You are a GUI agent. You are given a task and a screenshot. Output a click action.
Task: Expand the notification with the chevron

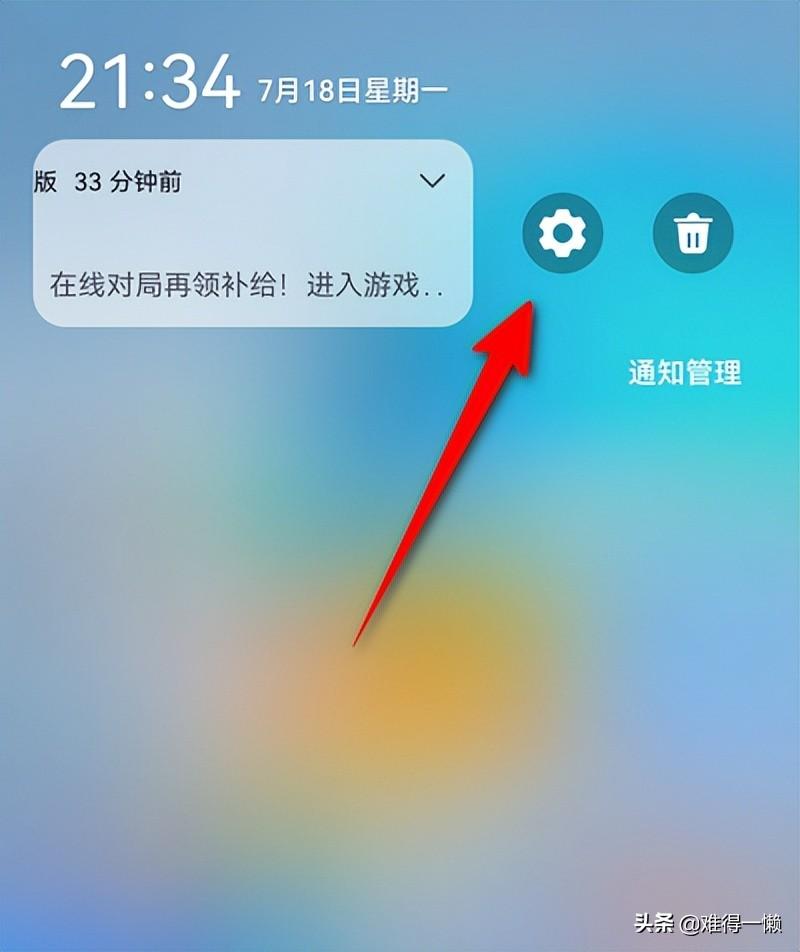click(x=432, y=181)
